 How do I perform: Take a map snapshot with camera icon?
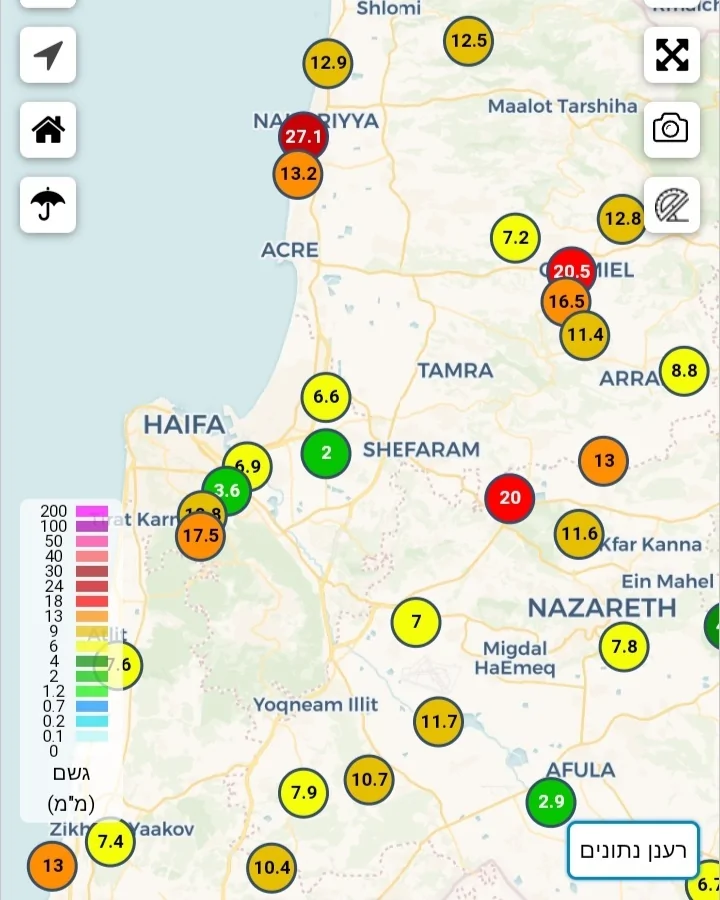click(x=671, y=130)
